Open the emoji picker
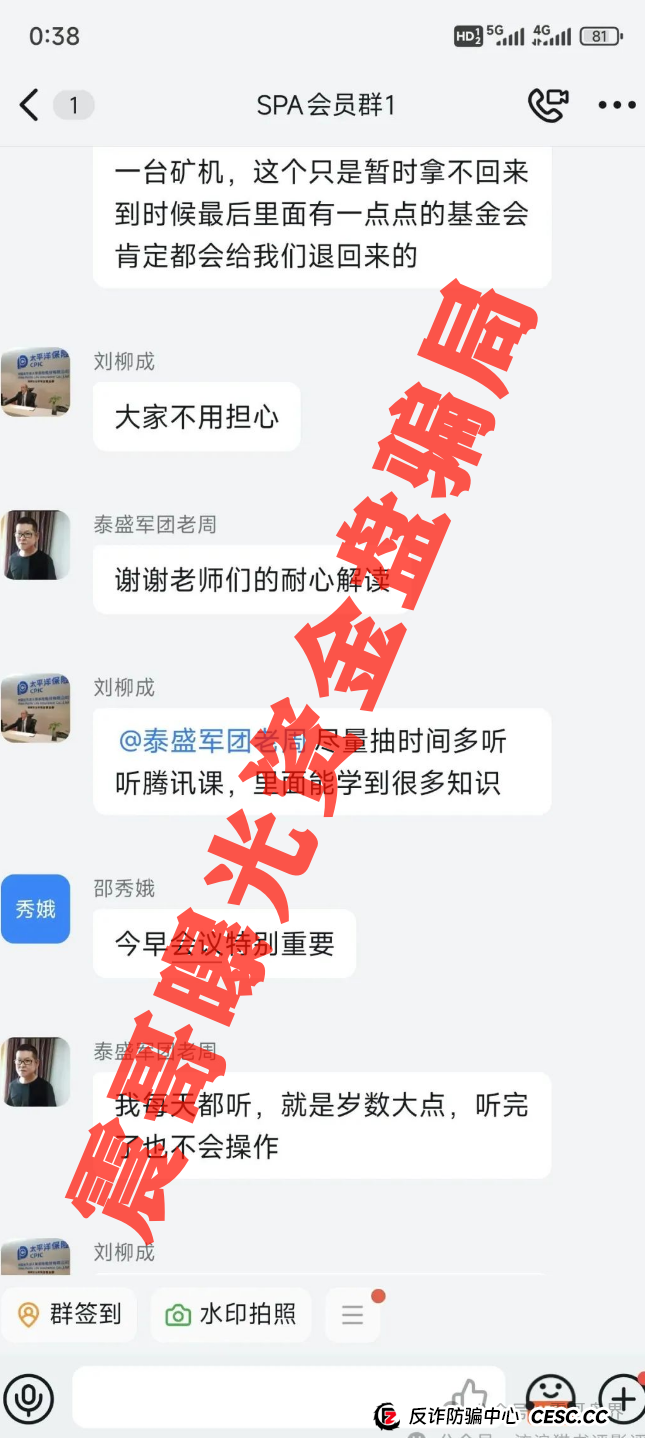Image resolution: width=645 pixels, height=1438 pixels. coord(550,1395)
